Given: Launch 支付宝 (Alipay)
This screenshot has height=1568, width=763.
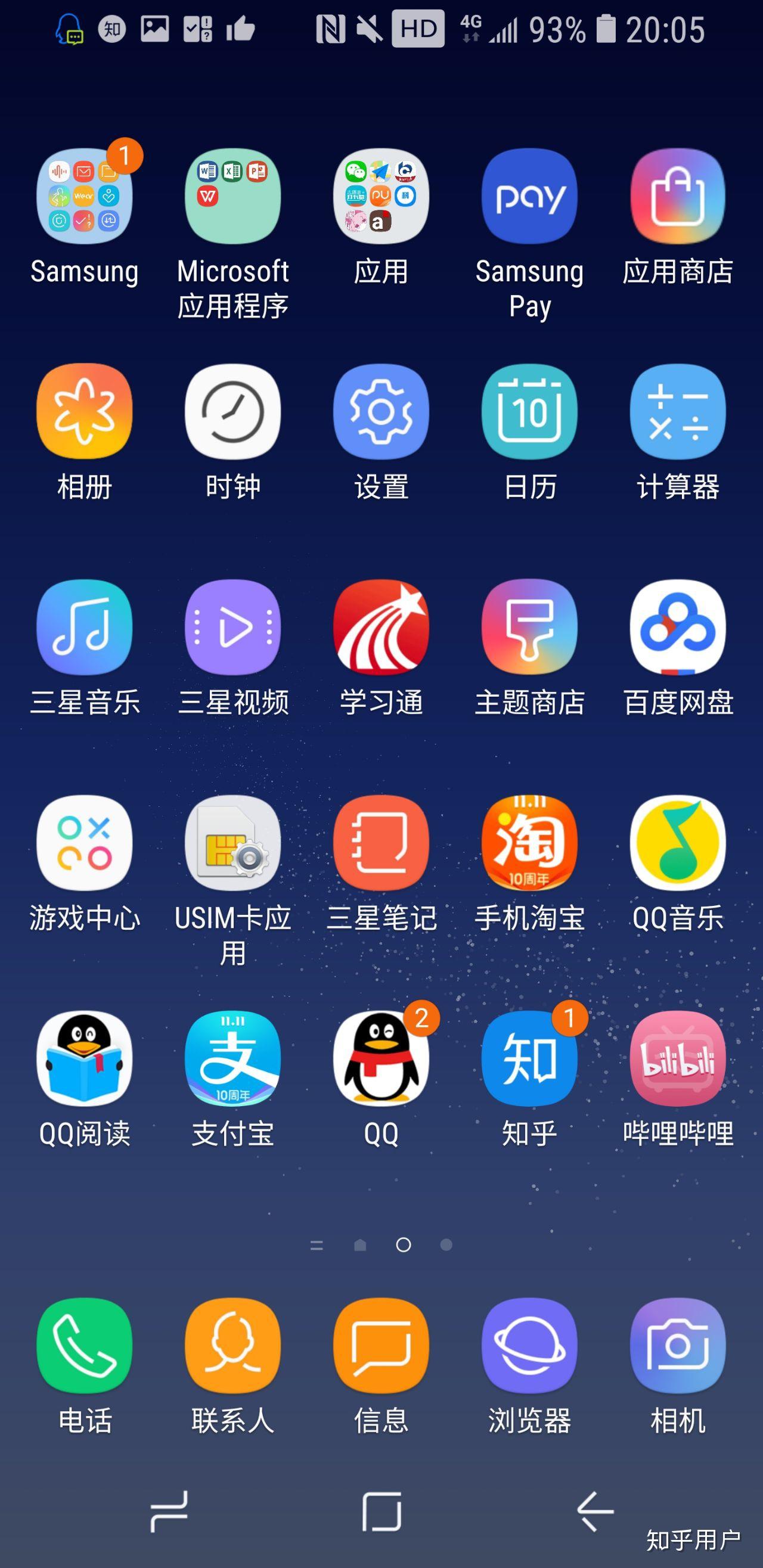Looking at the screenshot, I should tap(231, 1060).
